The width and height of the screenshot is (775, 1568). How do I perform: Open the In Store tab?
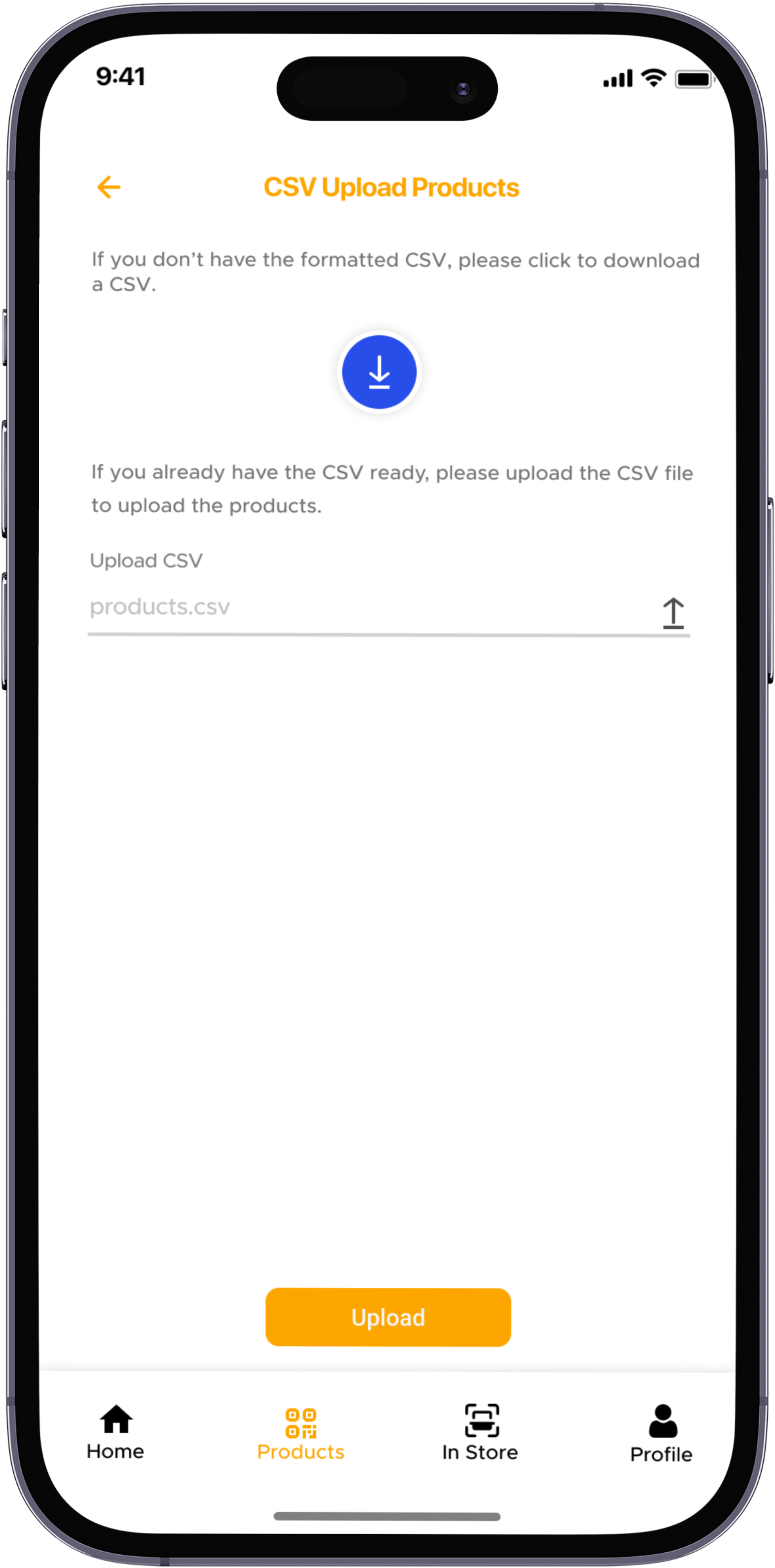coord(480,1433)
